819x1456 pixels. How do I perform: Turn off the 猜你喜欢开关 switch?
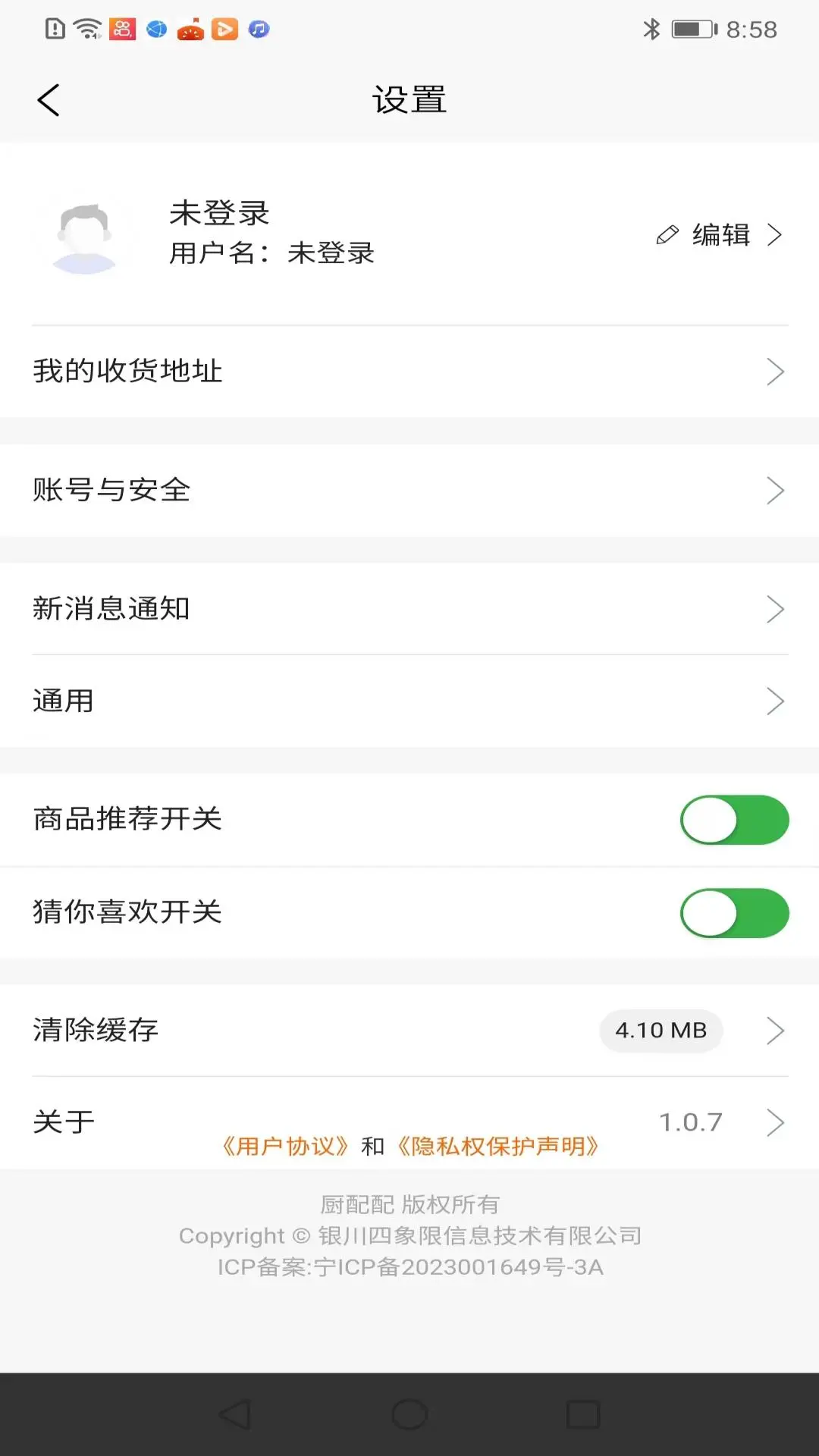(x=733, y=913)
